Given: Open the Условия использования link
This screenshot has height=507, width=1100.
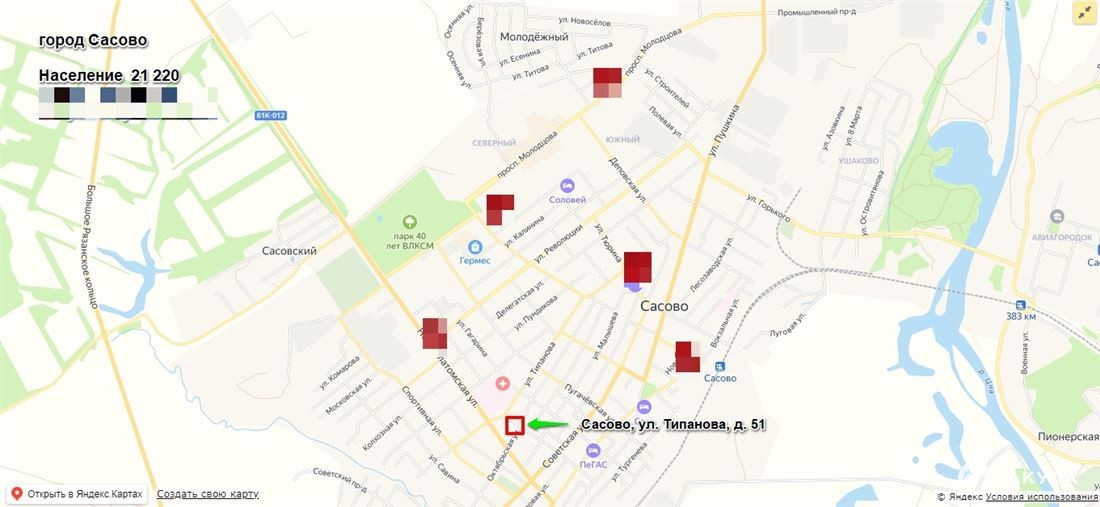Looking at the screenshot, I should click(1041, 497).
